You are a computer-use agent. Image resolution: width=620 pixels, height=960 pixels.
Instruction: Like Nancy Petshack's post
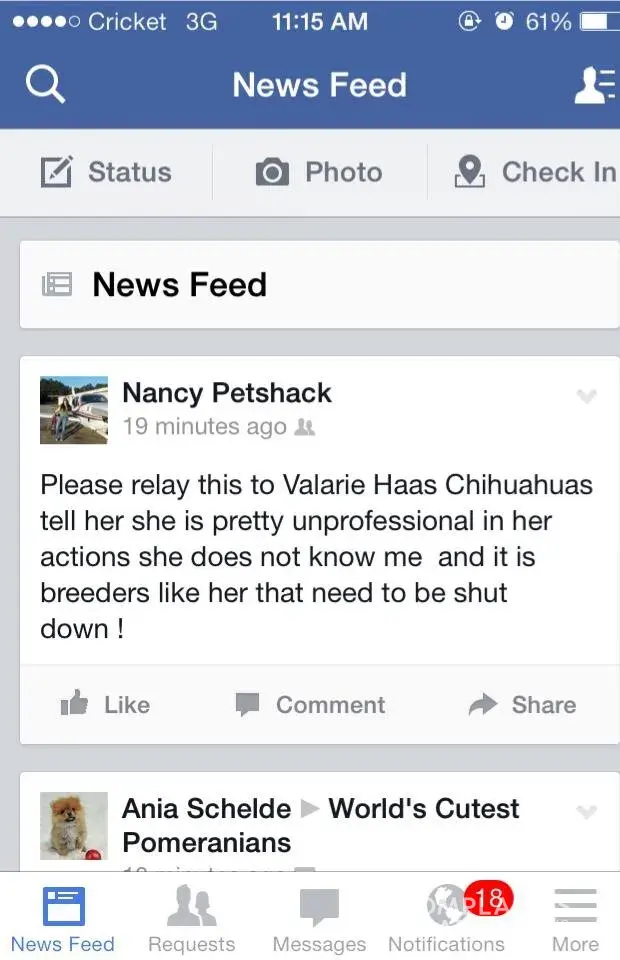click(106, 705)
